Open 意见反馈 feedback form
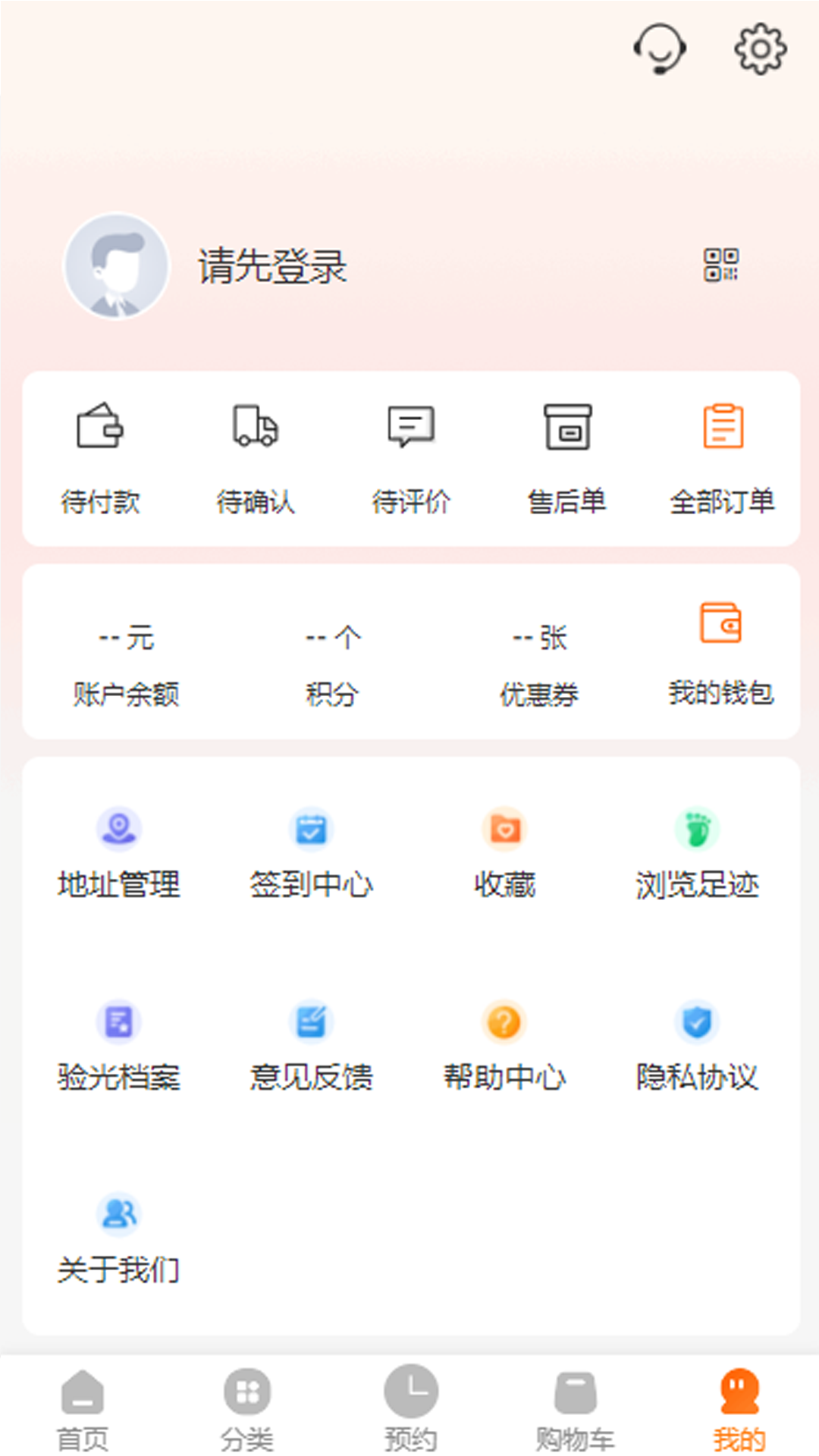Screen dimensions: 819x1456 coord(311,1046)
